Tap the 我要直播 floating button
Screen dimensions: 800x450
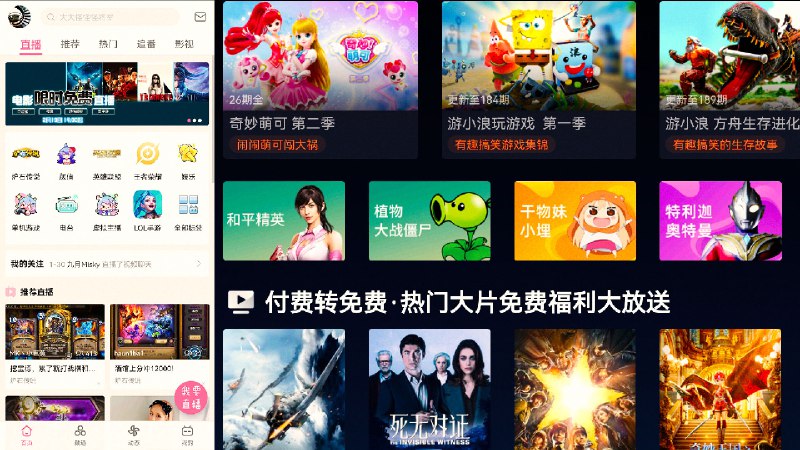pyautogui.click(x=189, y=397)
